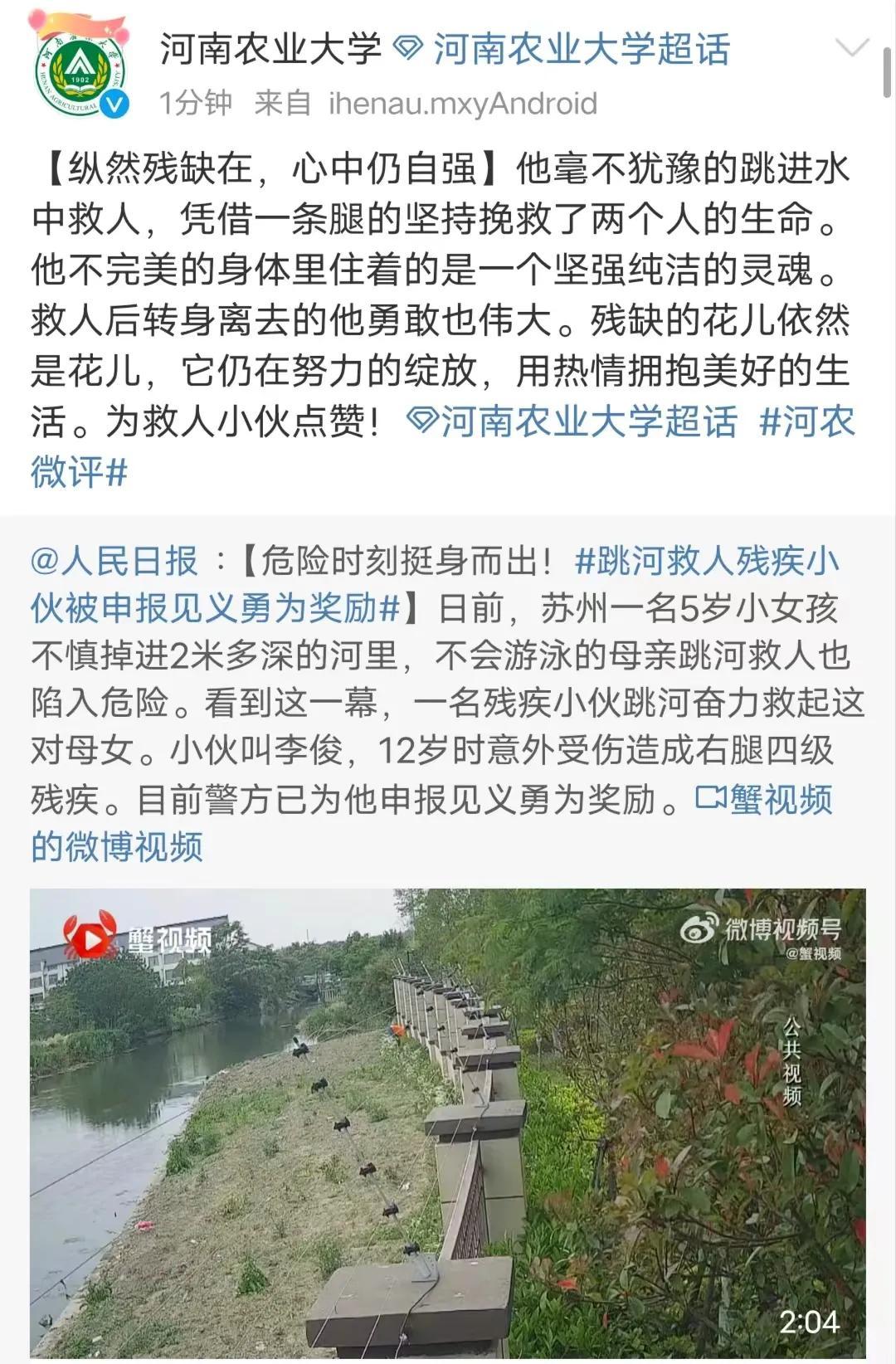896x1364 pixels.
Task: Open the 河南农业大学 username
Action: pyautogui.click(x=270, y=50)
